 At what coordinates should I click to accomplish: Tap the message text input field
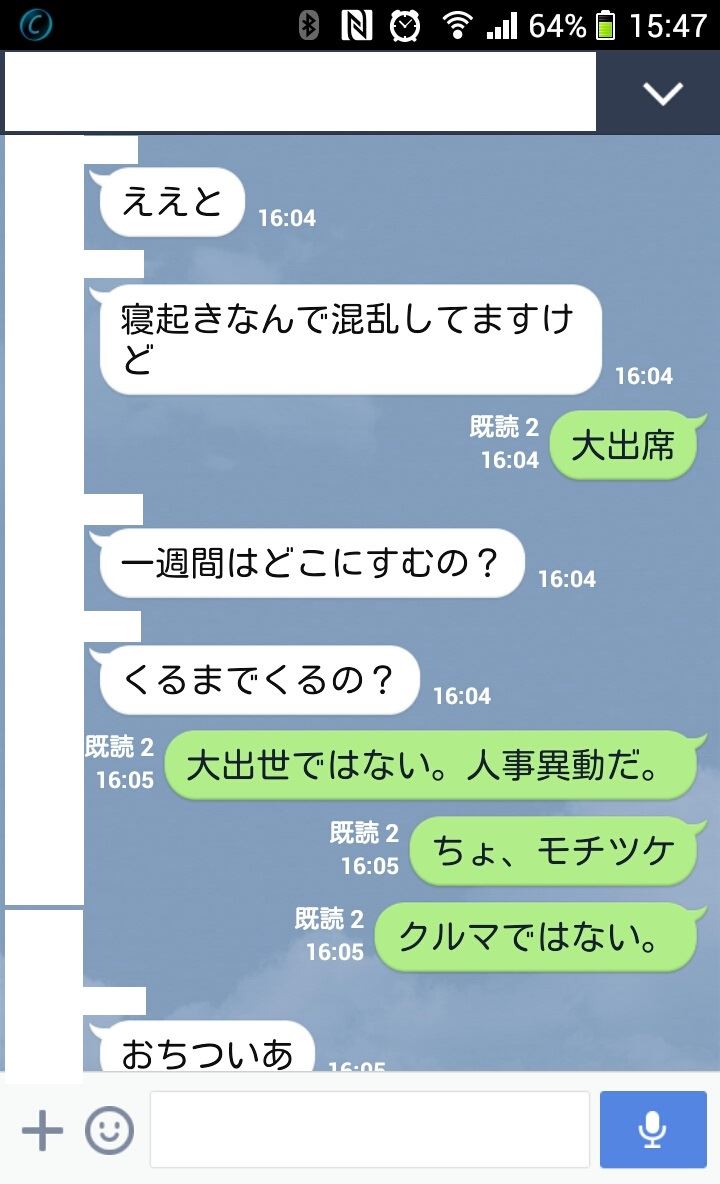(x=370, y=1129)
